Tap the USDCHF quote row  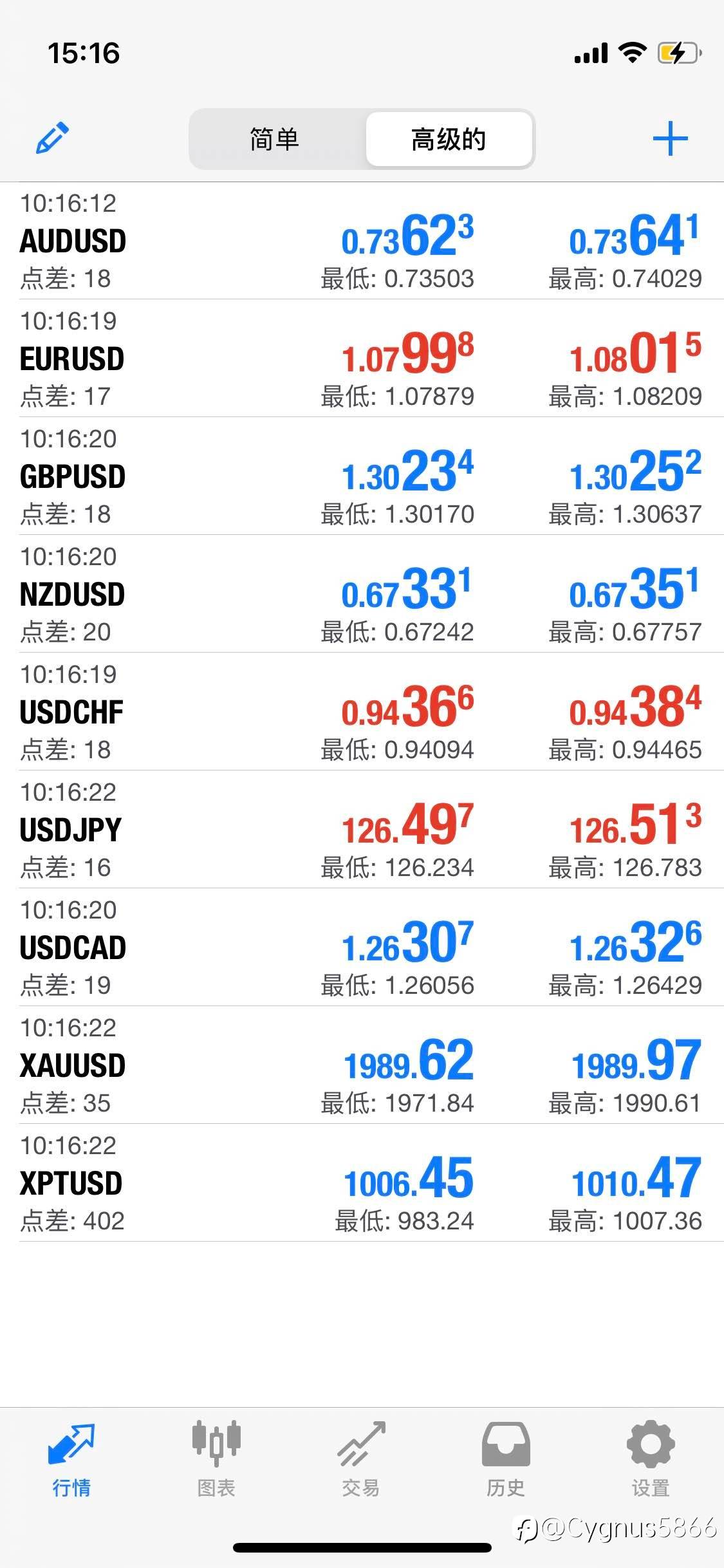(x=362, y=712)
